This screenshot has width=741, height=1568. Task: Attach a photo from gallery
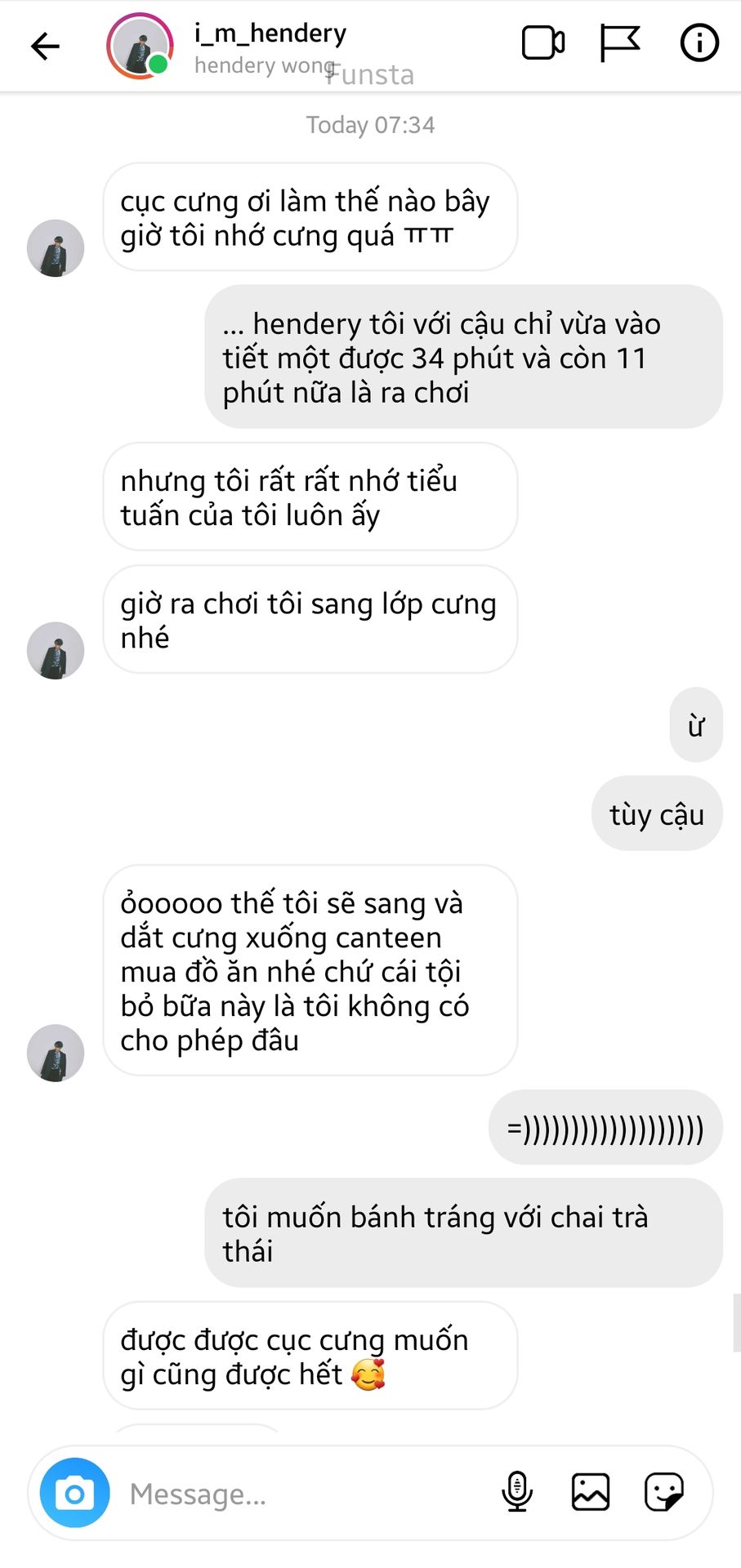[x=590, y=1492]
